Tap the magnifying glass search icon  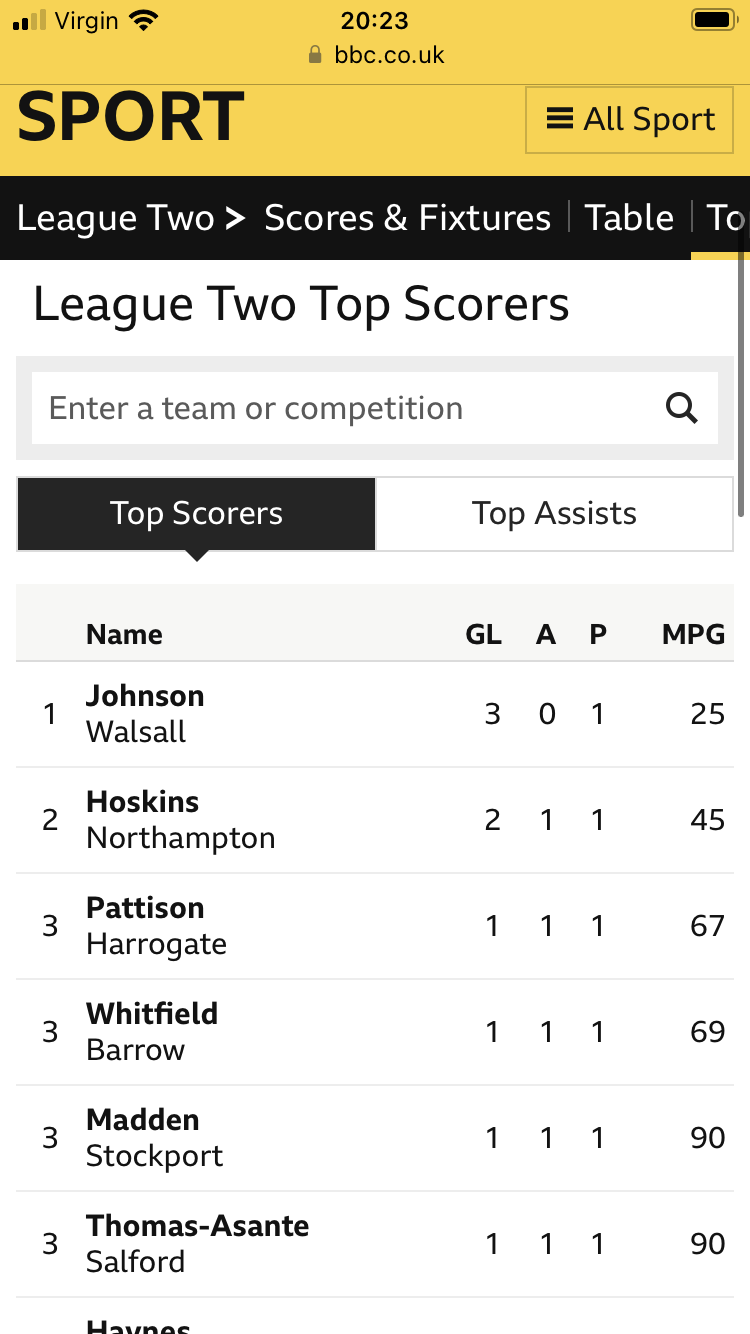682,408
